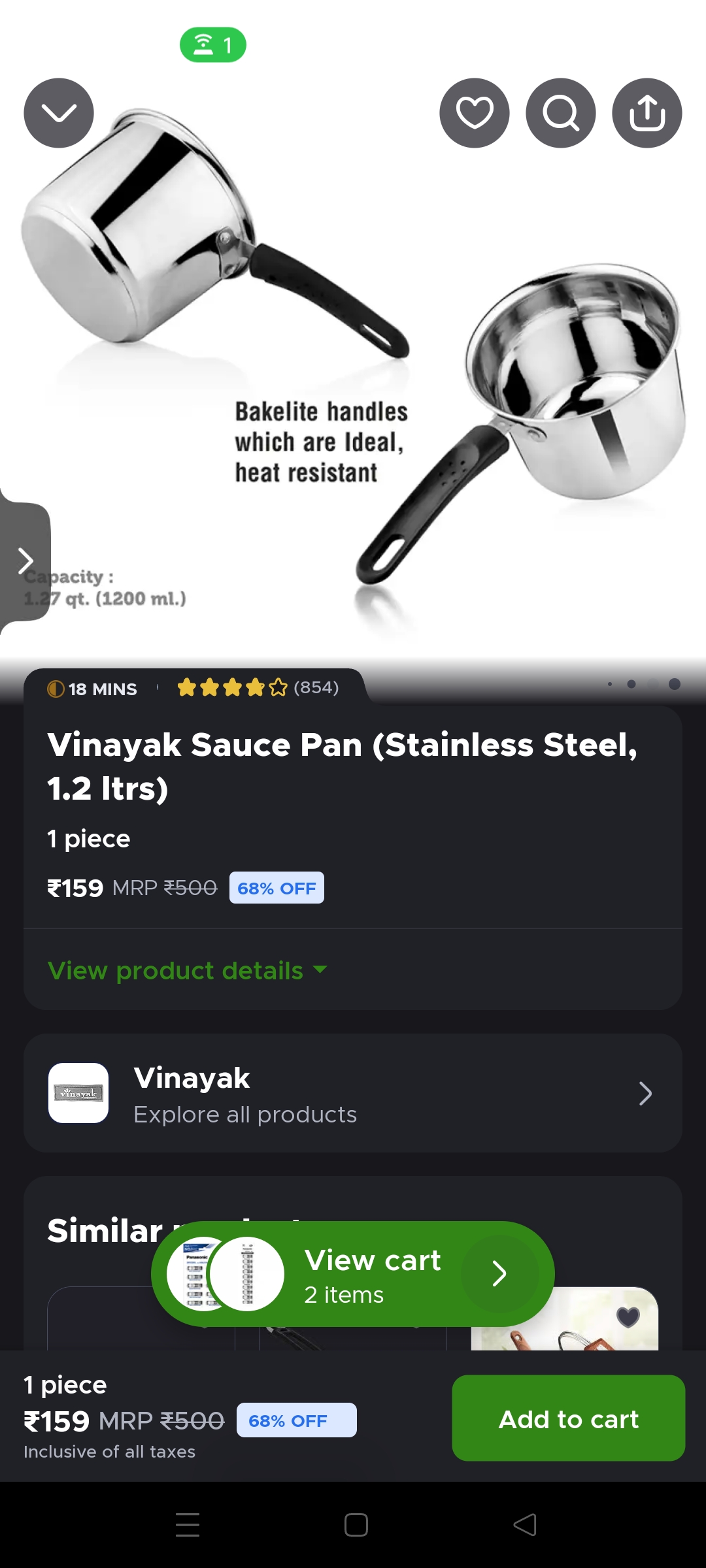Open the search icon
The image size is (706, 1568).
coord(561,113)
